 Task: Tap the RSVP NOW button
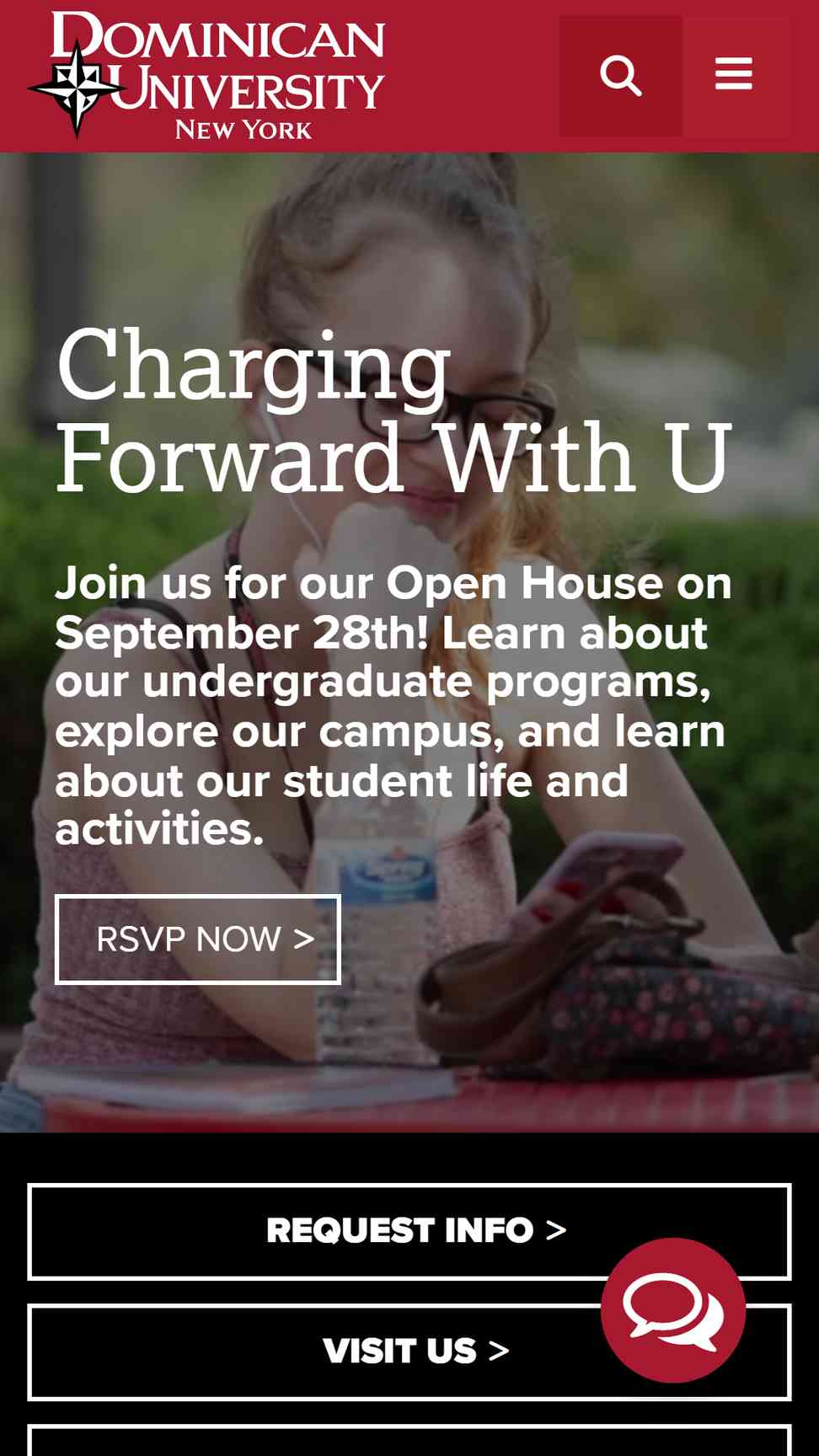[198, 939]
